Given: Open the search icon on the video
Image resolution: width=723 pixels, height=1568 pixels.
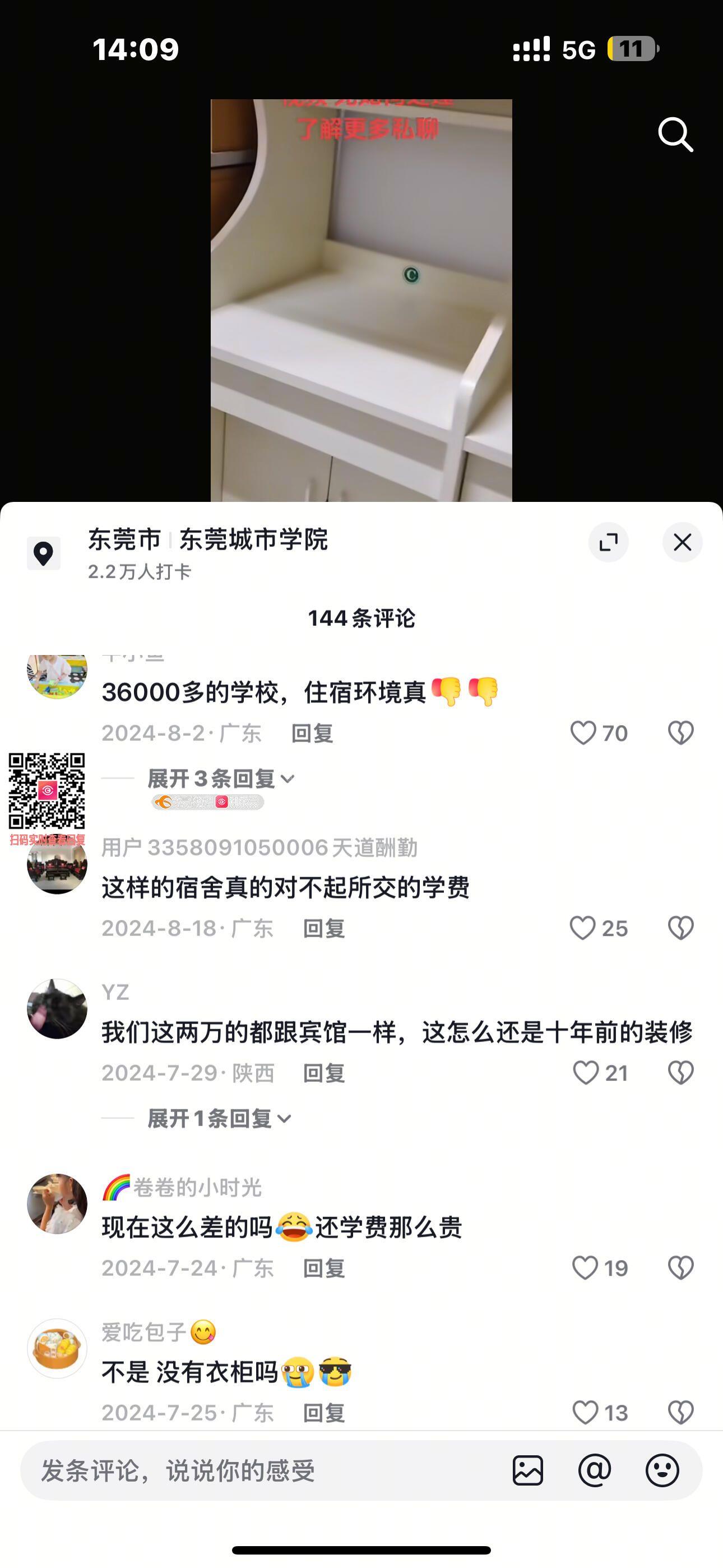Looking at the screenshot, I should [675, 135].
